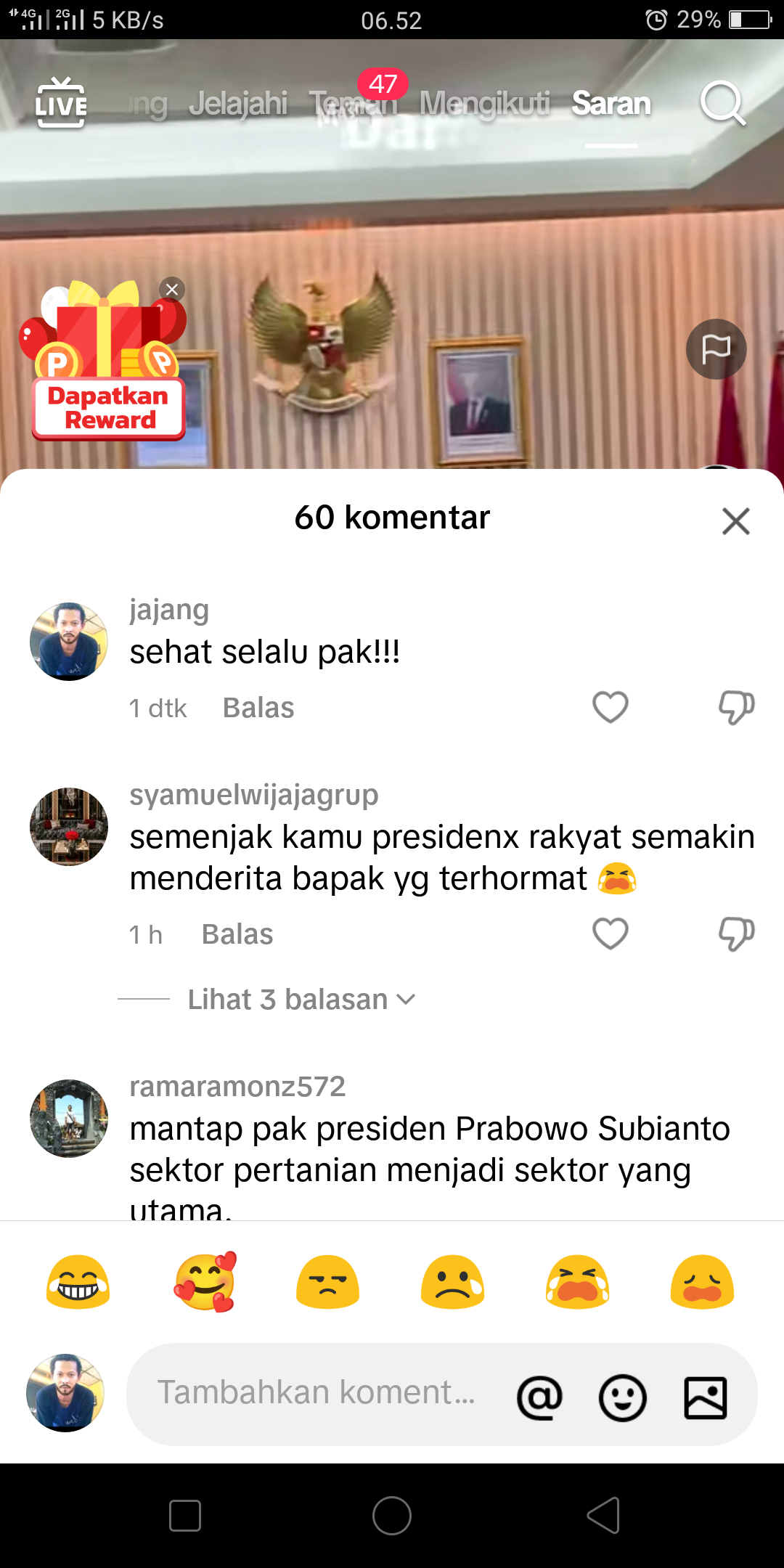Attach an image to the comment
784x1568 pixels.
706,1397
